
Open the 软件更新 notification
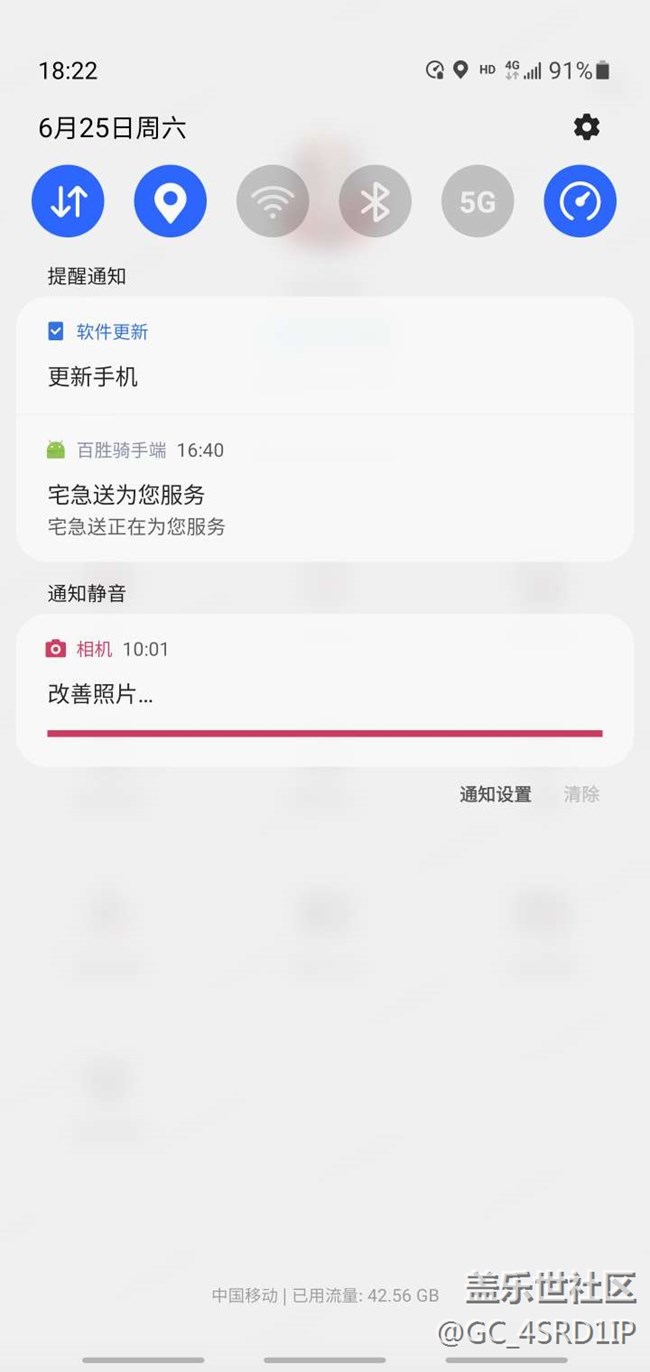coord(325,356)
